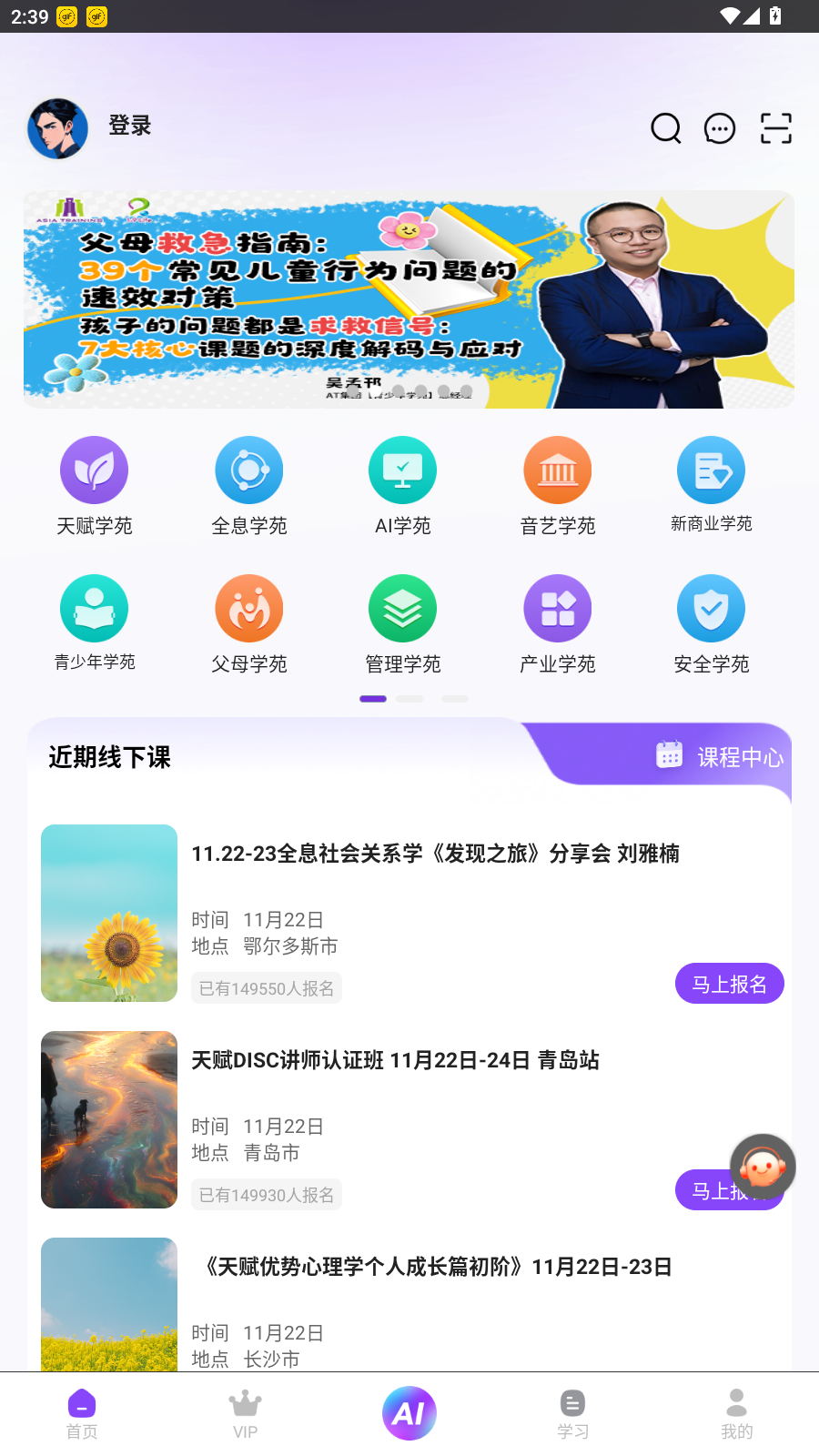
Task: Tap 马上报名 for the 全息社会关系学 event
Action: [729, 983]
